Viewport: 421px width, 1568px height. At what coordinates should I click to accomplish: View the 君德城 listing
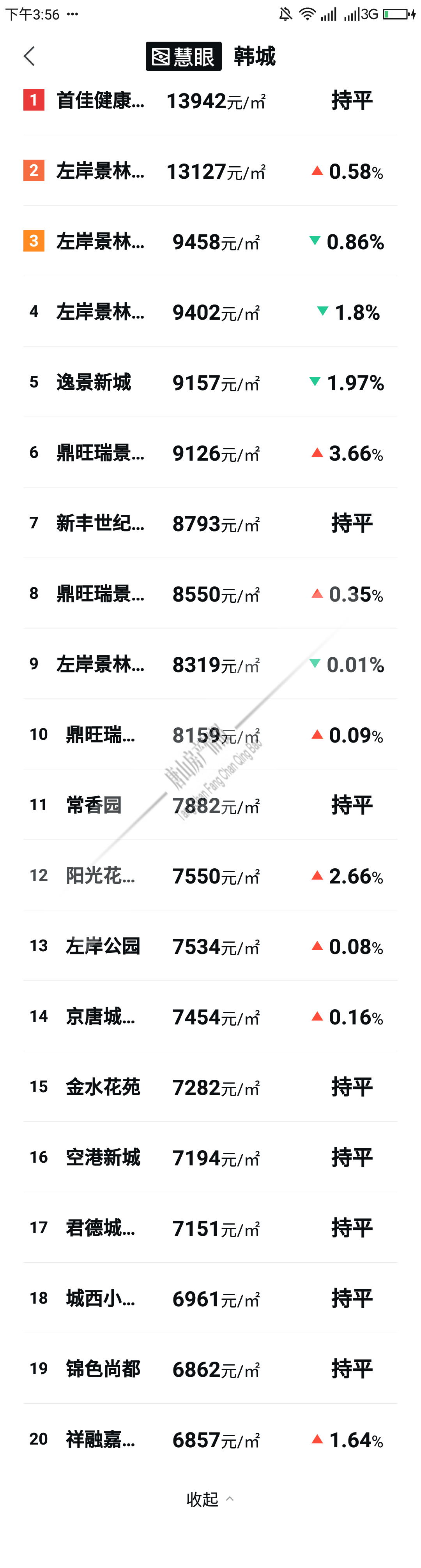pyautogui.click(x=101, y=1227)
